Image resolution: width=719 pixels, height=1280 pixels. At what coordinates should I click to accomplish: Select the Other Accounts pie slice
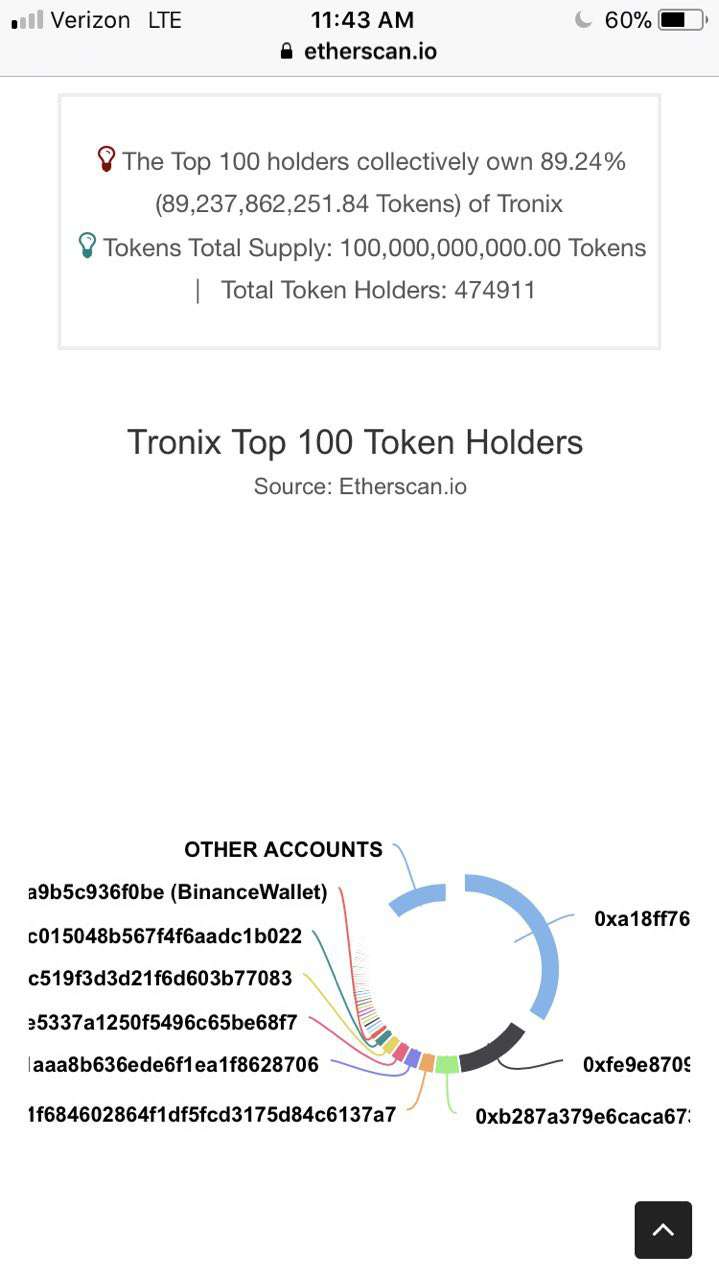coord(416,900)
